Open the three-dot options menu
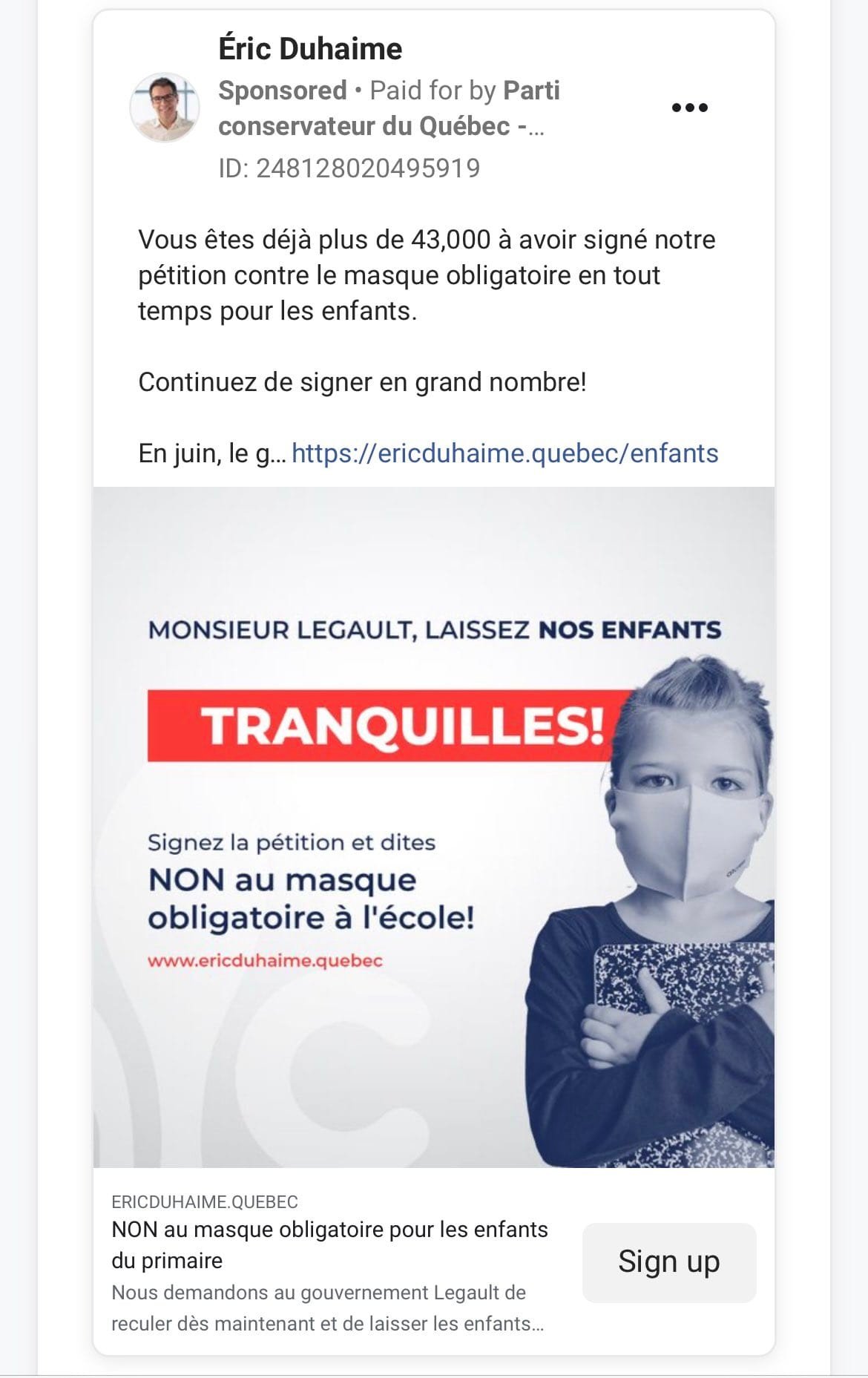868x1378 pixels. pyautogui.click(x=689, y=108)
